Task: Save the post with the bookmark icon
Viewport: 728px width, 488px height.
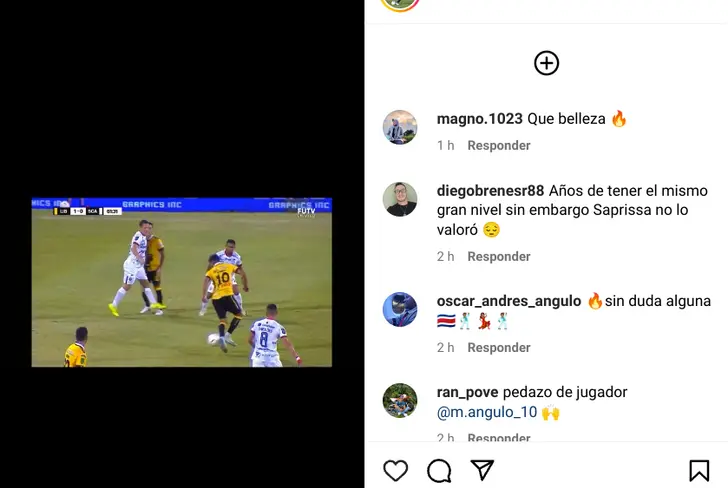Action: coord(699,470)
